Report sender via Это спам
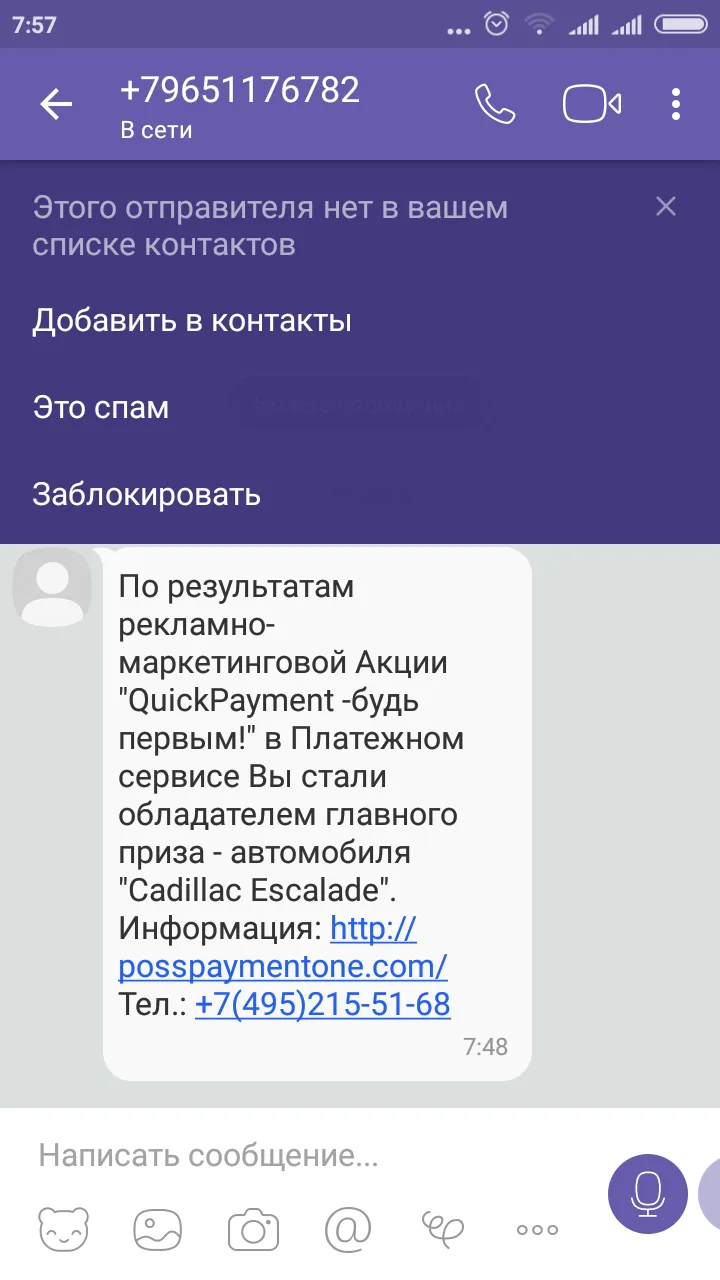Image resolution: width=720 pixels, height=1280 pixels. (x=101, y=408)
